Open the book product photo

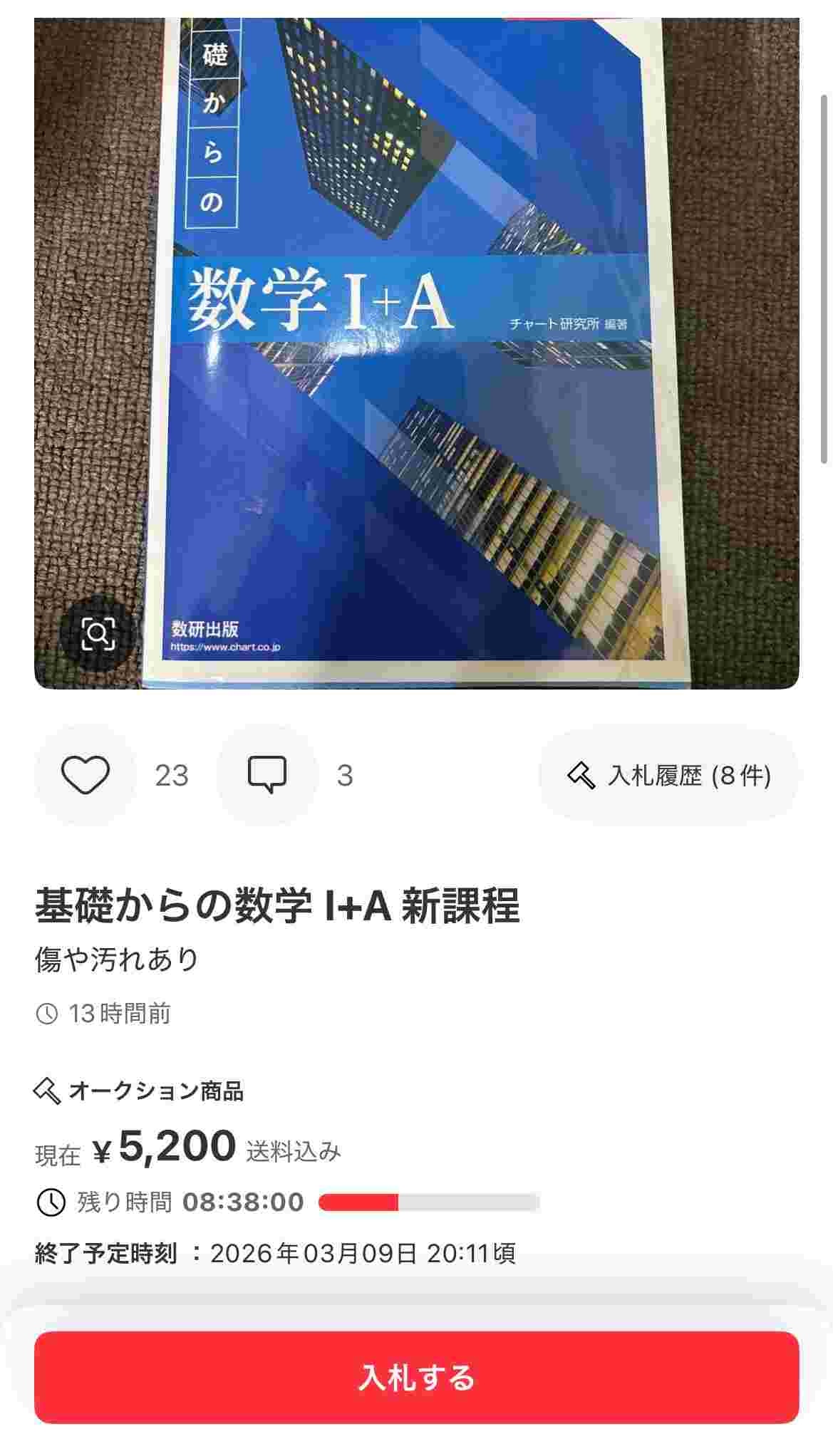click(x=416, y=342)
